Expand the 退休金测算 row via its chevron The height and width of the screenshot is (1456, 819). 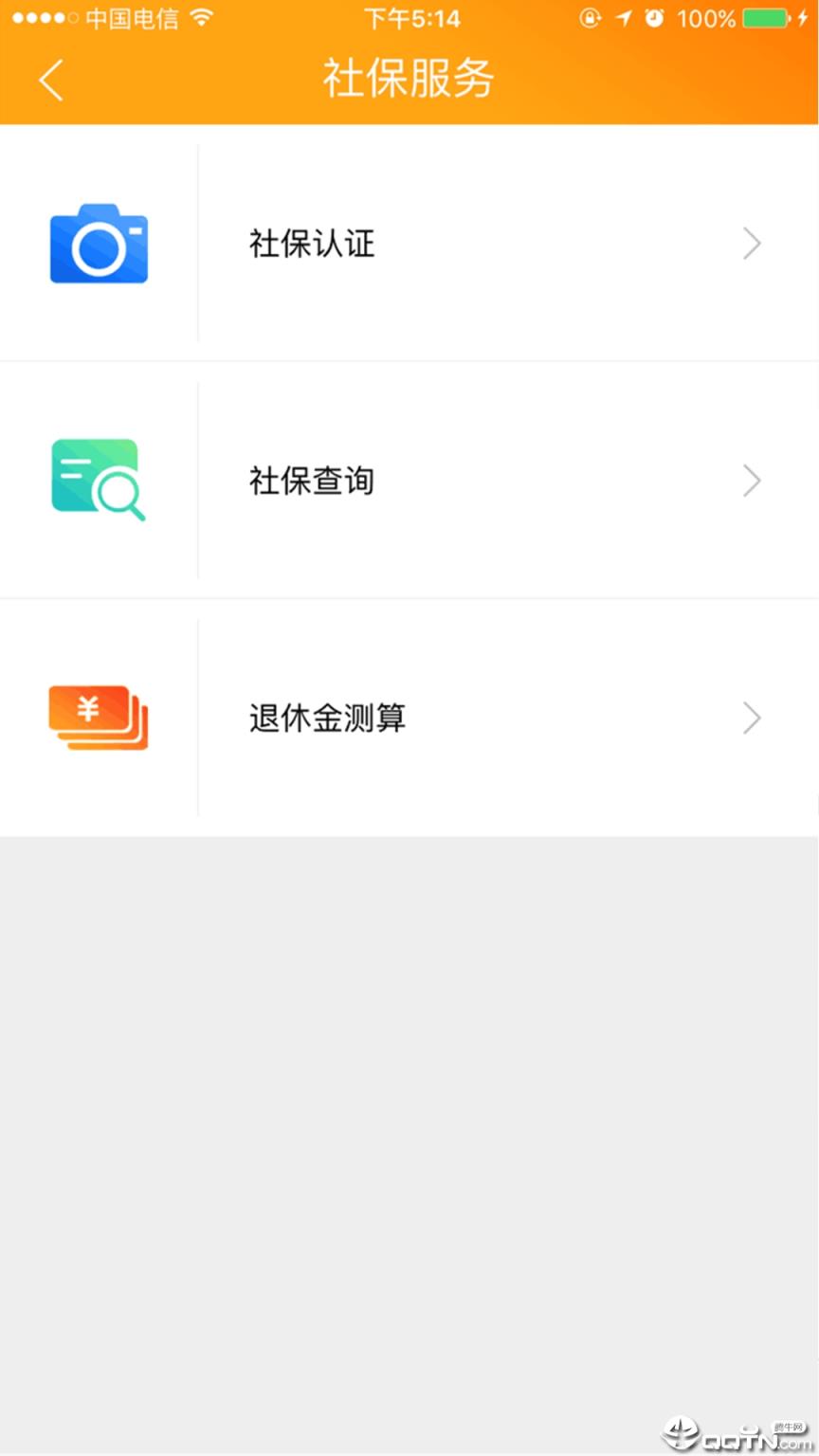(x=752, y=718)
